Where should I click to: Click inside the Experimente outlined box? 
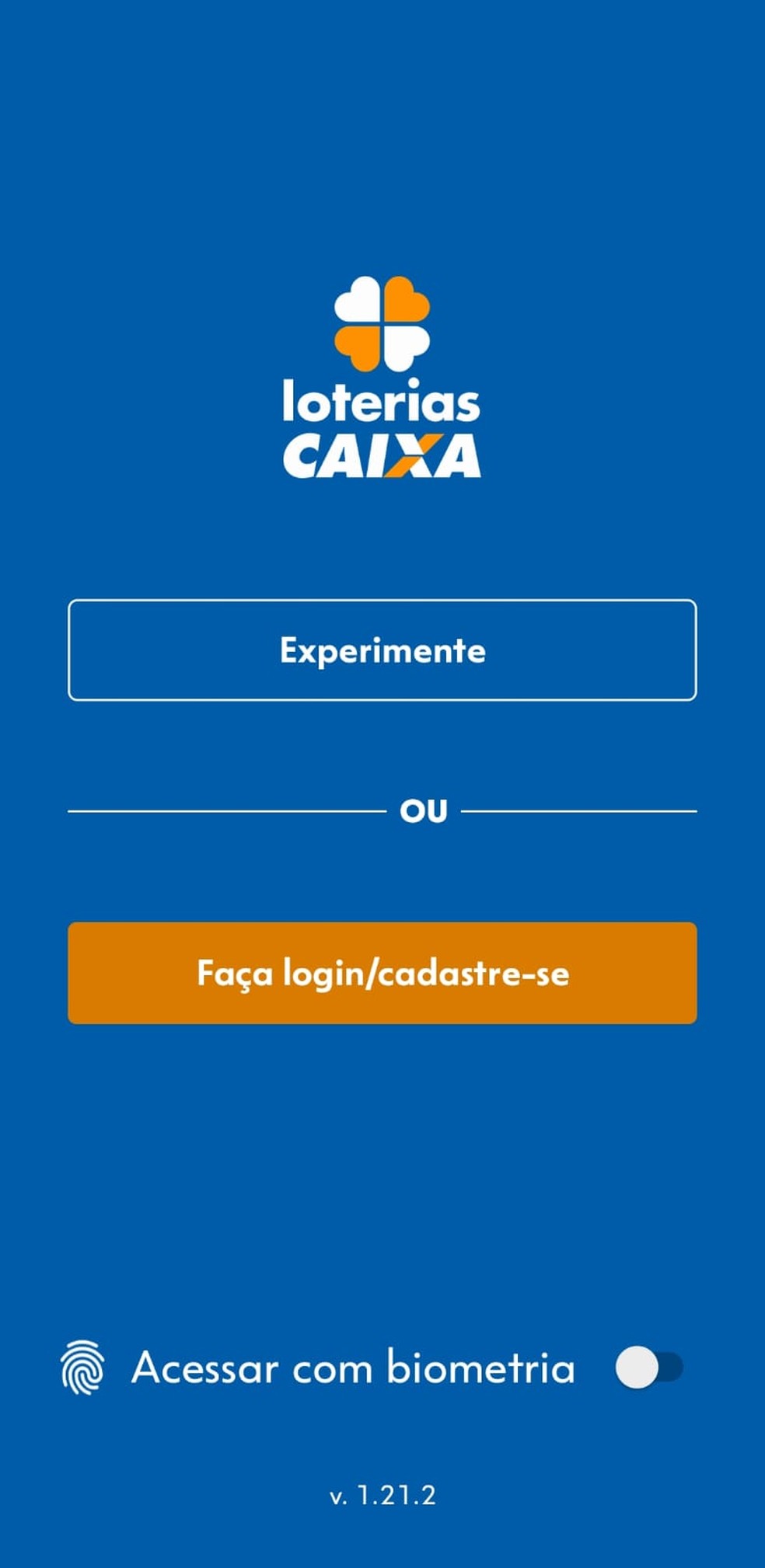tap(382, 651)
